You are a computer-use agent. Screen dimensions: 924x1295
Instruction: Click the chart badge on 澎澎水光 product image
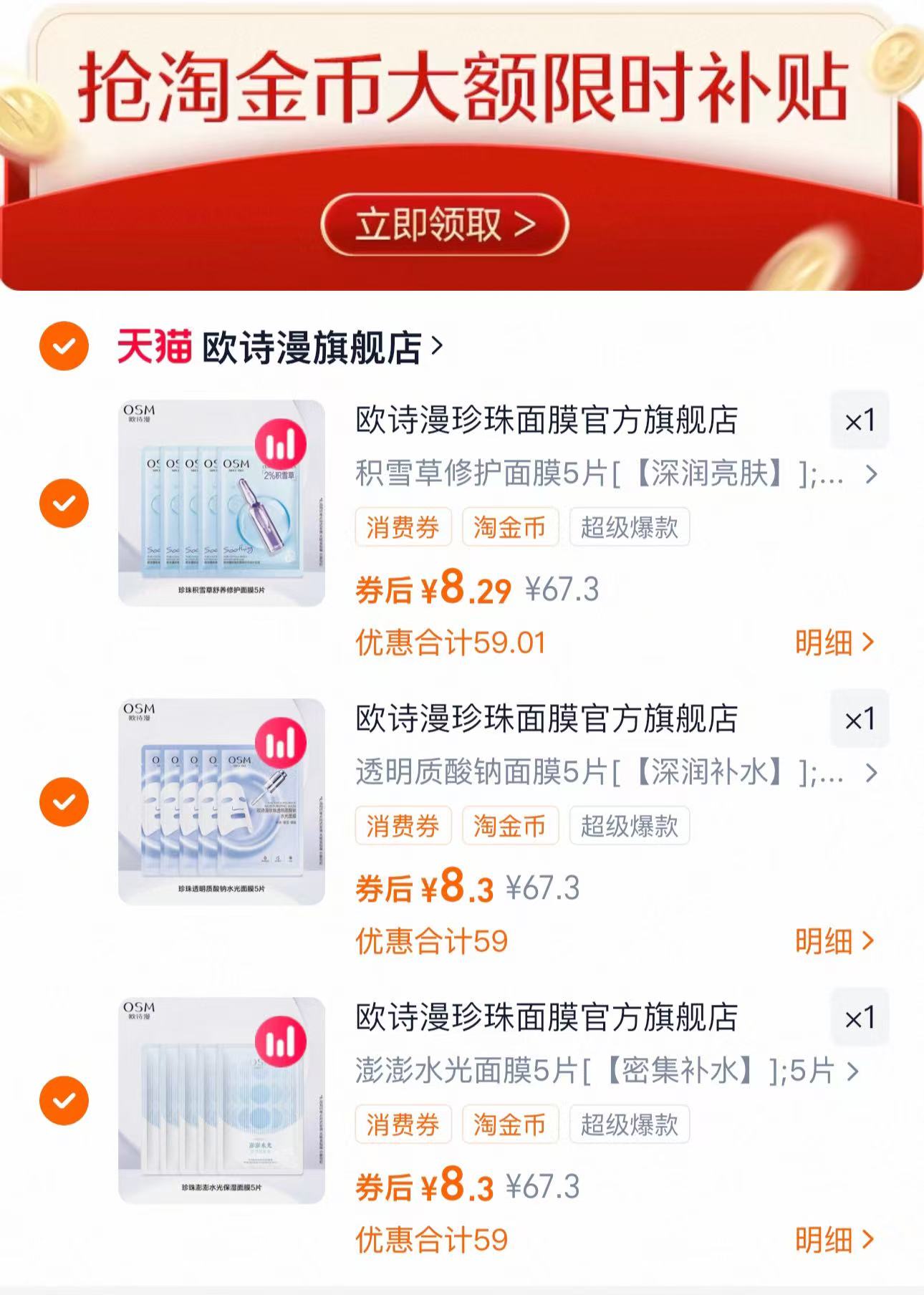[x=281, y=1041]
